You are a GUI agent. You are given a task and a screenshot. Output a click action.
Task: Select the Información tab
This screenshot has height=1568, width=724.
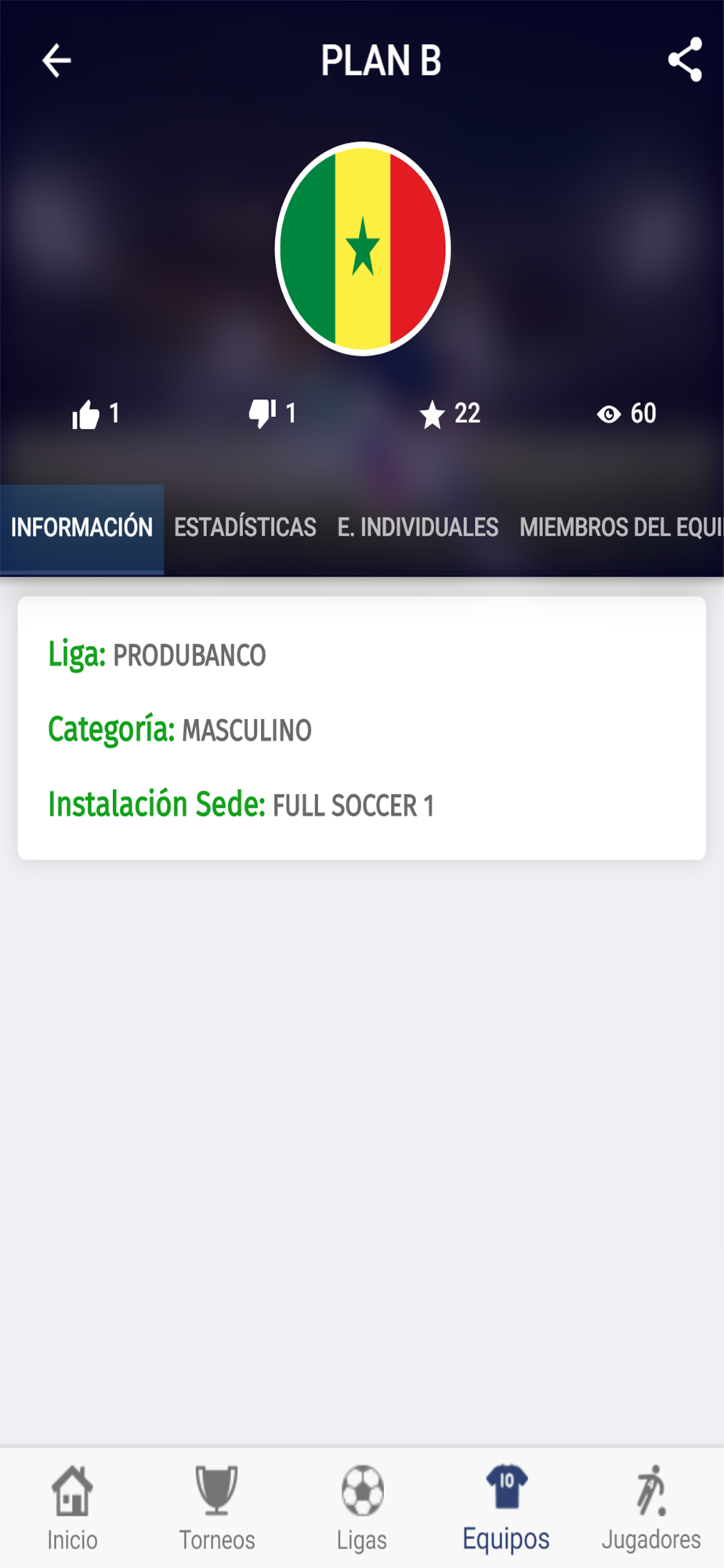81,529
